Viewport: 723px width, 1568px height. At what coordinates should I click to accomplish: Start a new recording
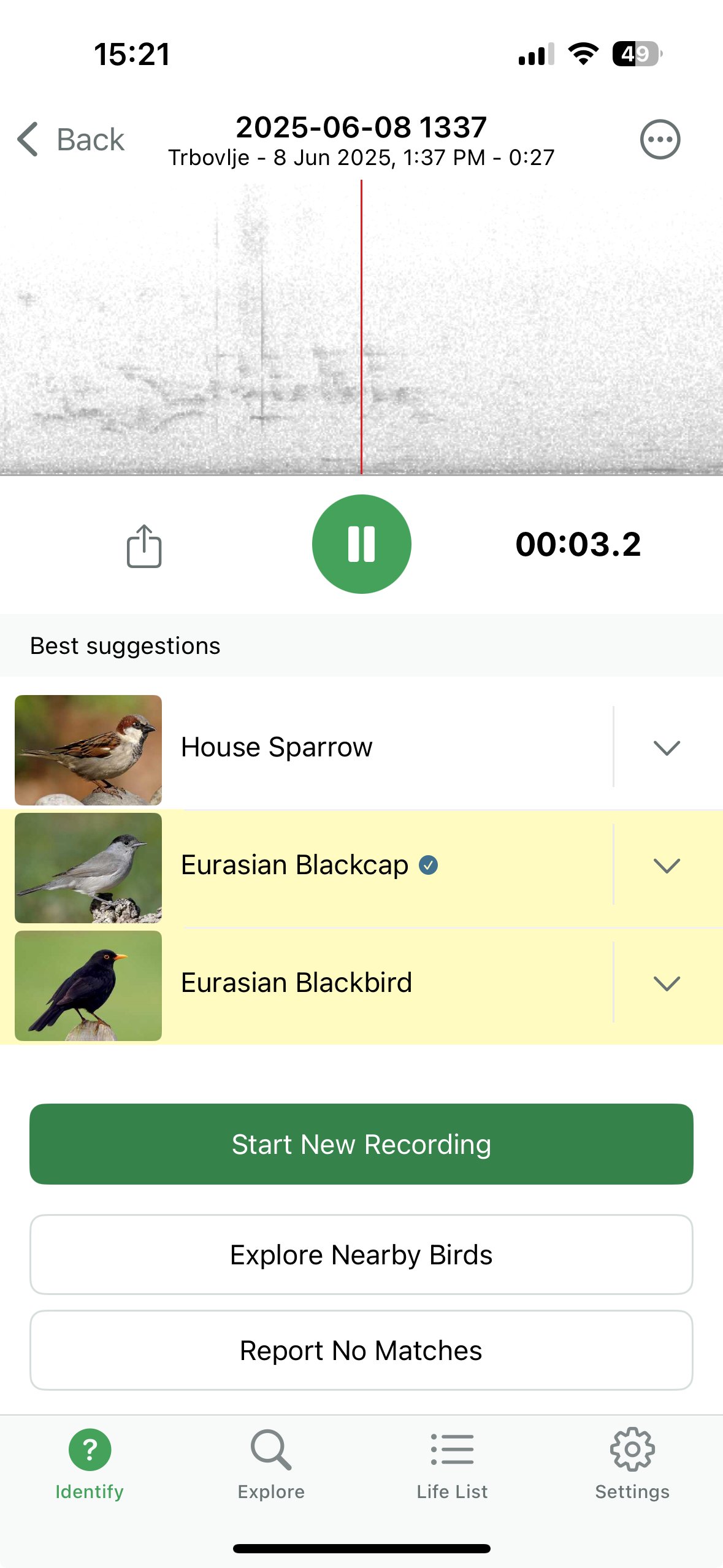tap(361, 1144)
